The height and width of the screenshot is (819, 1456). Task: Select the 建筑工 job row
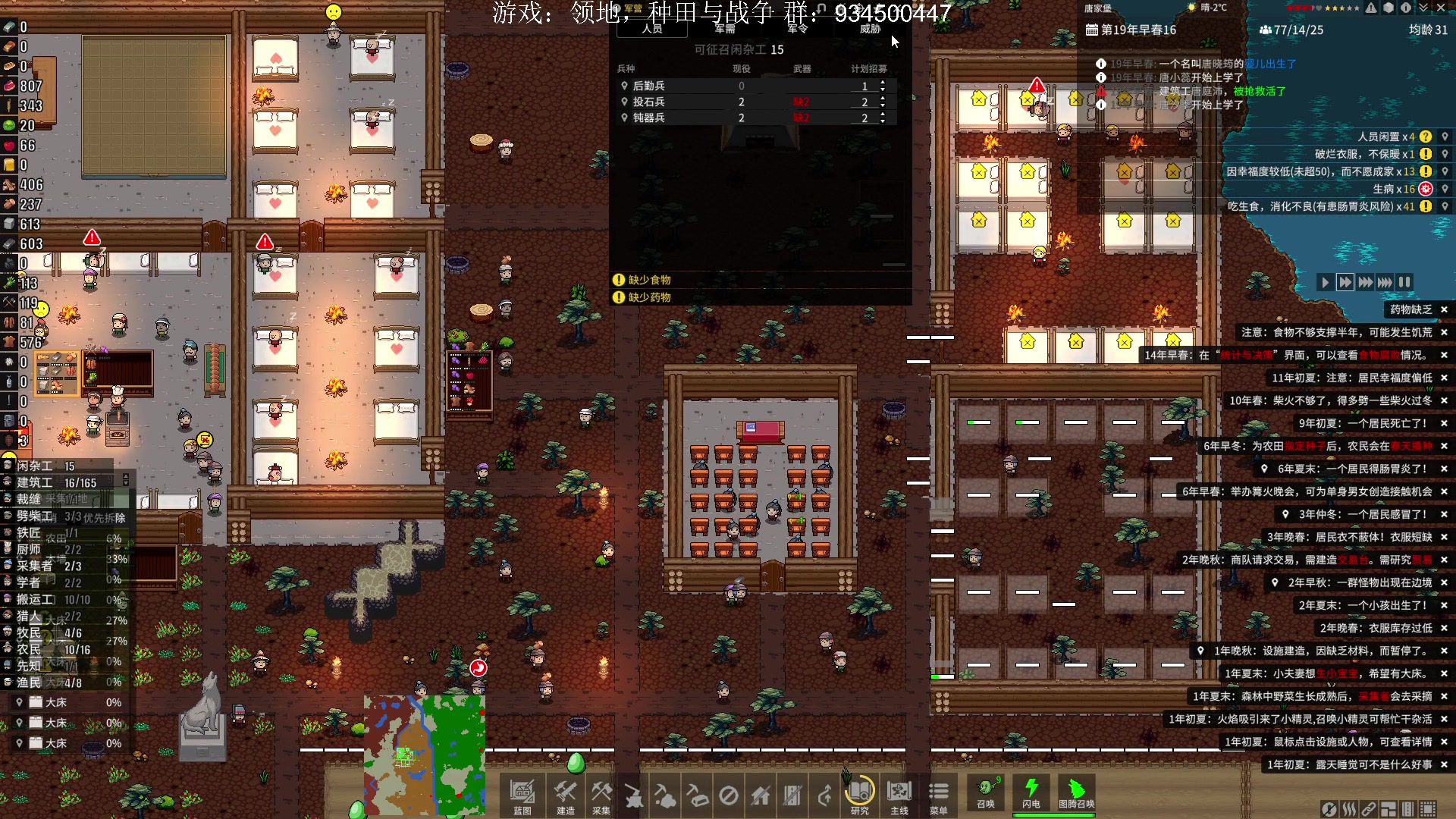pos(57,482)
